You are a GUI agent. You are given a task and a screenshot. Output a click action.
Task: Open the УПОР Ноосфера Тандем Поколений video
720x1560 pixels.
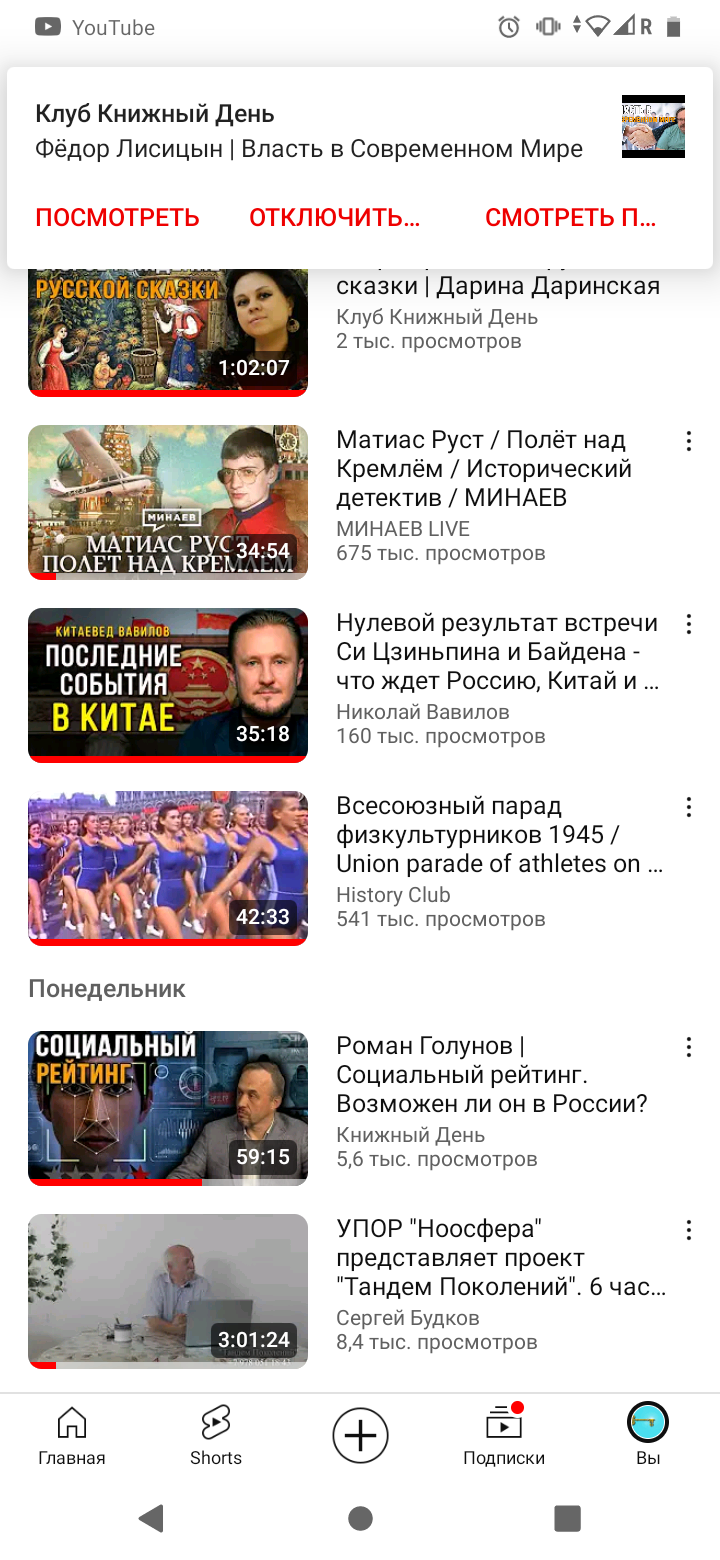(168, 1290)
